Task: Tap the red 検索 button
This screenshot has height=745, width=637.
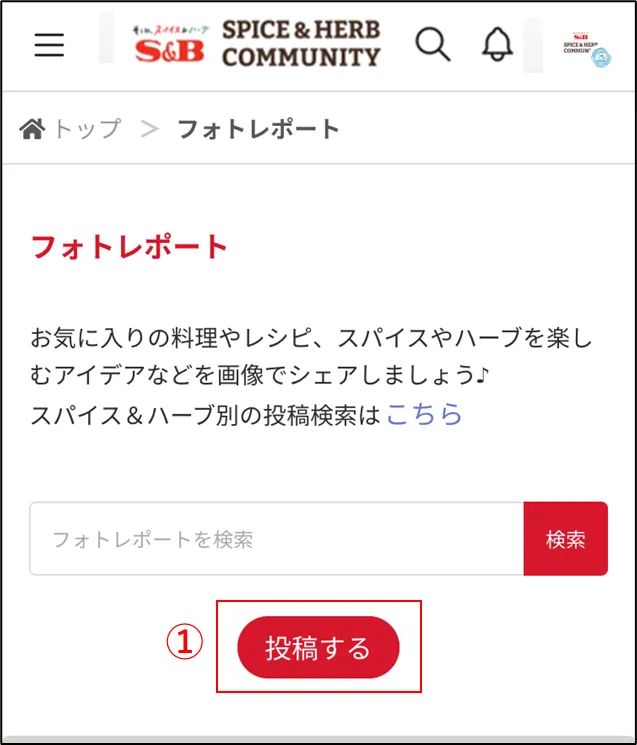Action: pos(565,539)
